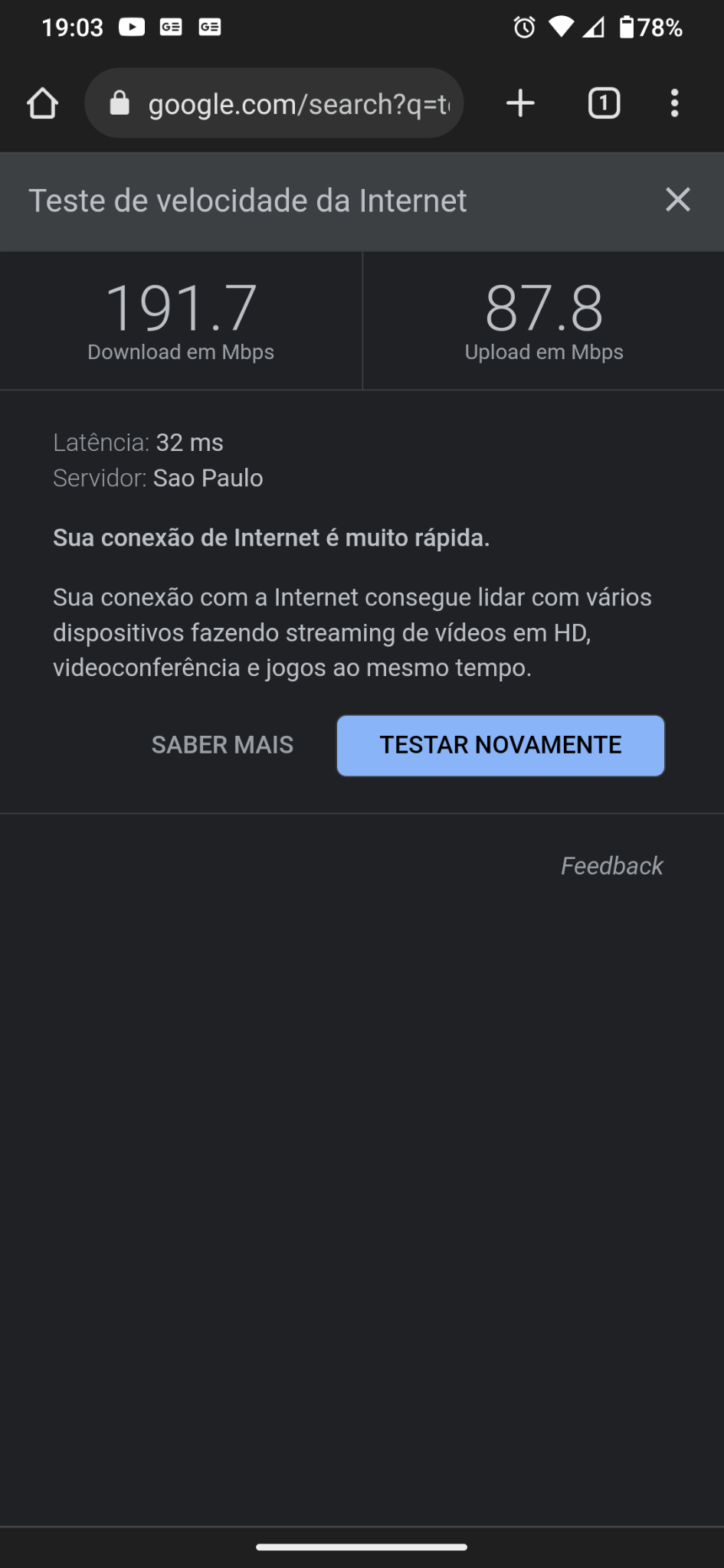Run the test again with TESTAR NOVAMENTE

coord(500,746)
